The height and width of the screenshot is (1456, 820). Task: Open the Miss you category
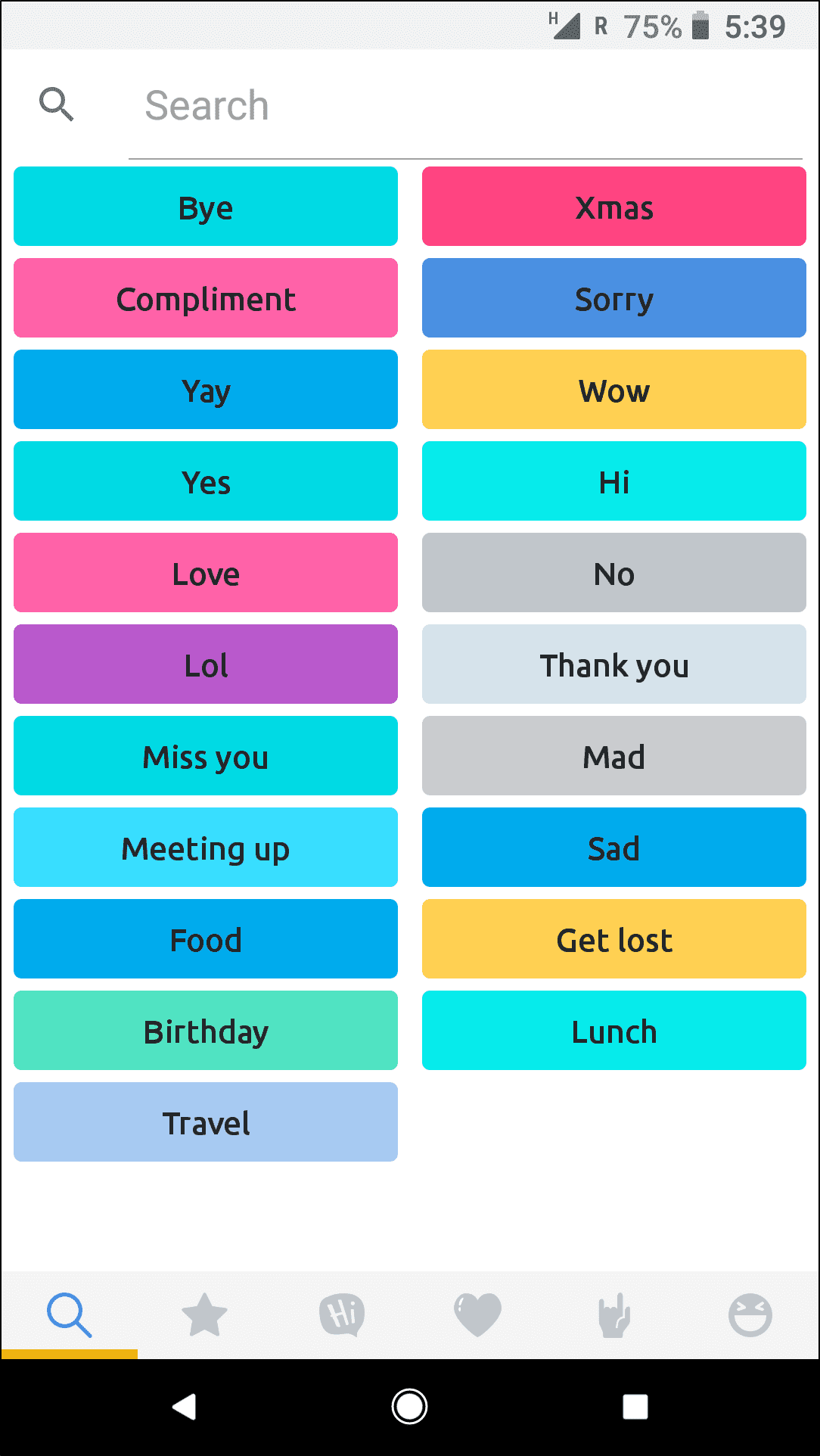[x=206, y=756]
